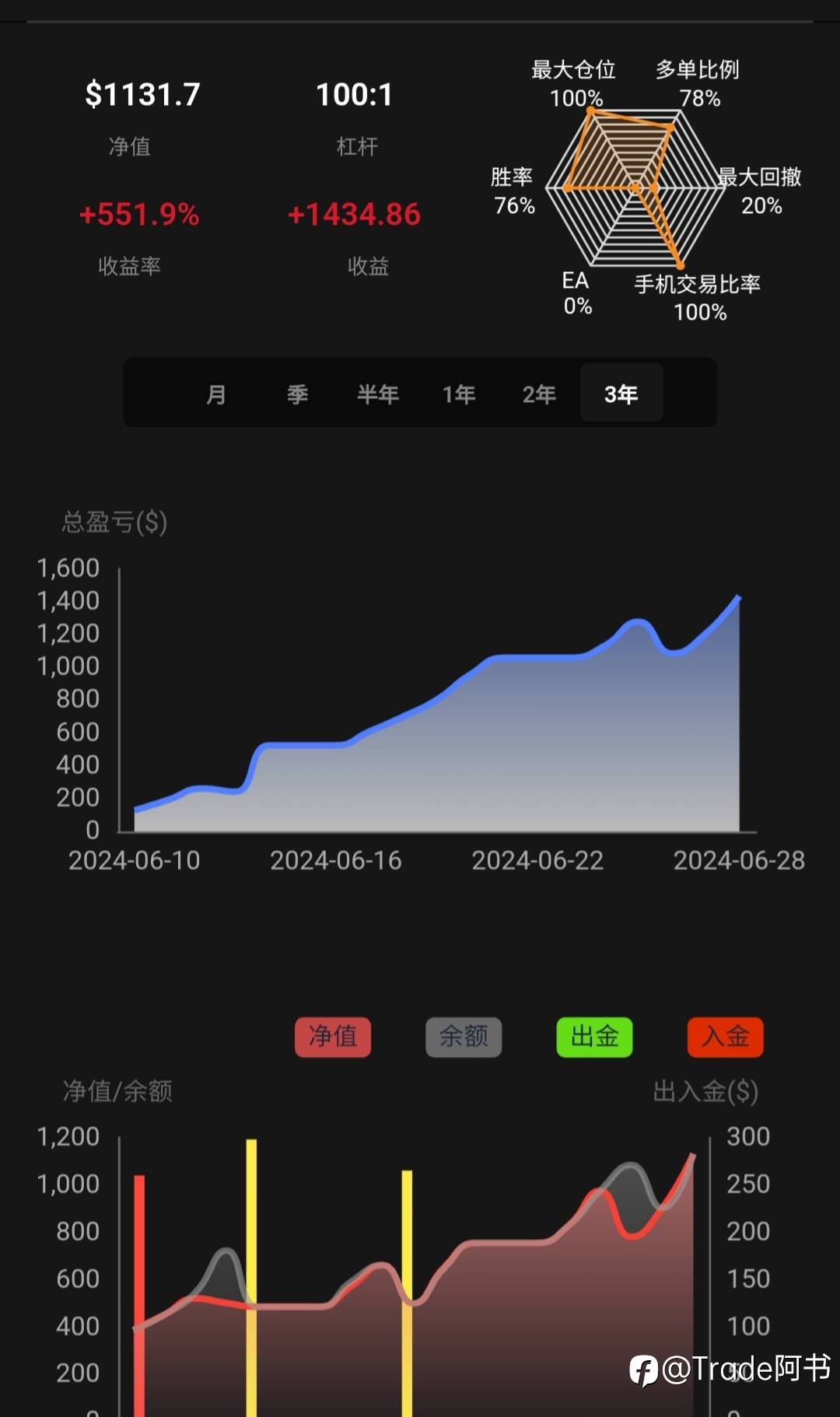Toggle the orange 入金 deposits series
This screenshot has height=1417, width=840.
pyautogui.click(x=724, y=1037)
